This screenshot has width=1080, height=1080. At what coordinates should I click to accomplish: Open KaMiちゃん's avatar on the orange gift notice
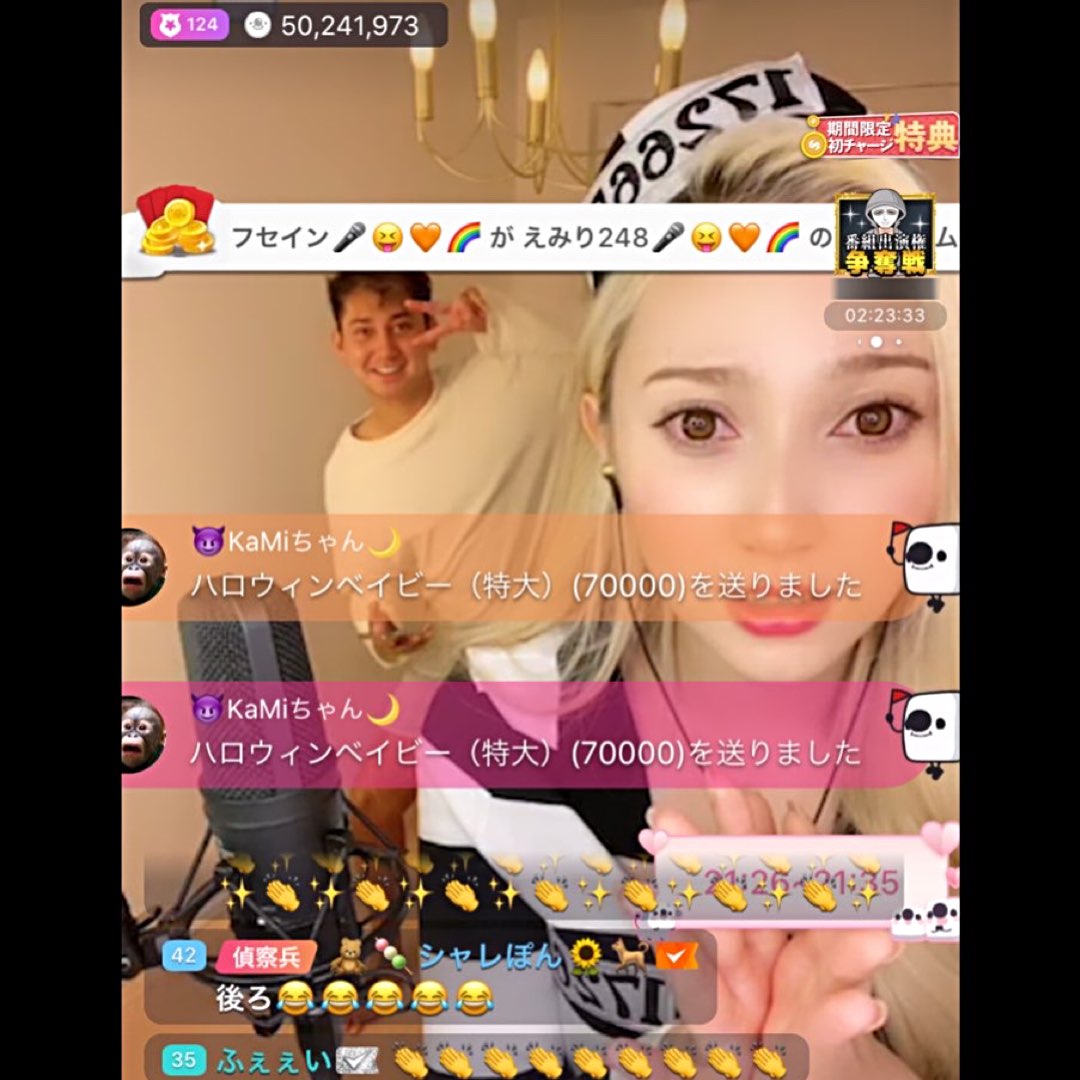point(143,568)
